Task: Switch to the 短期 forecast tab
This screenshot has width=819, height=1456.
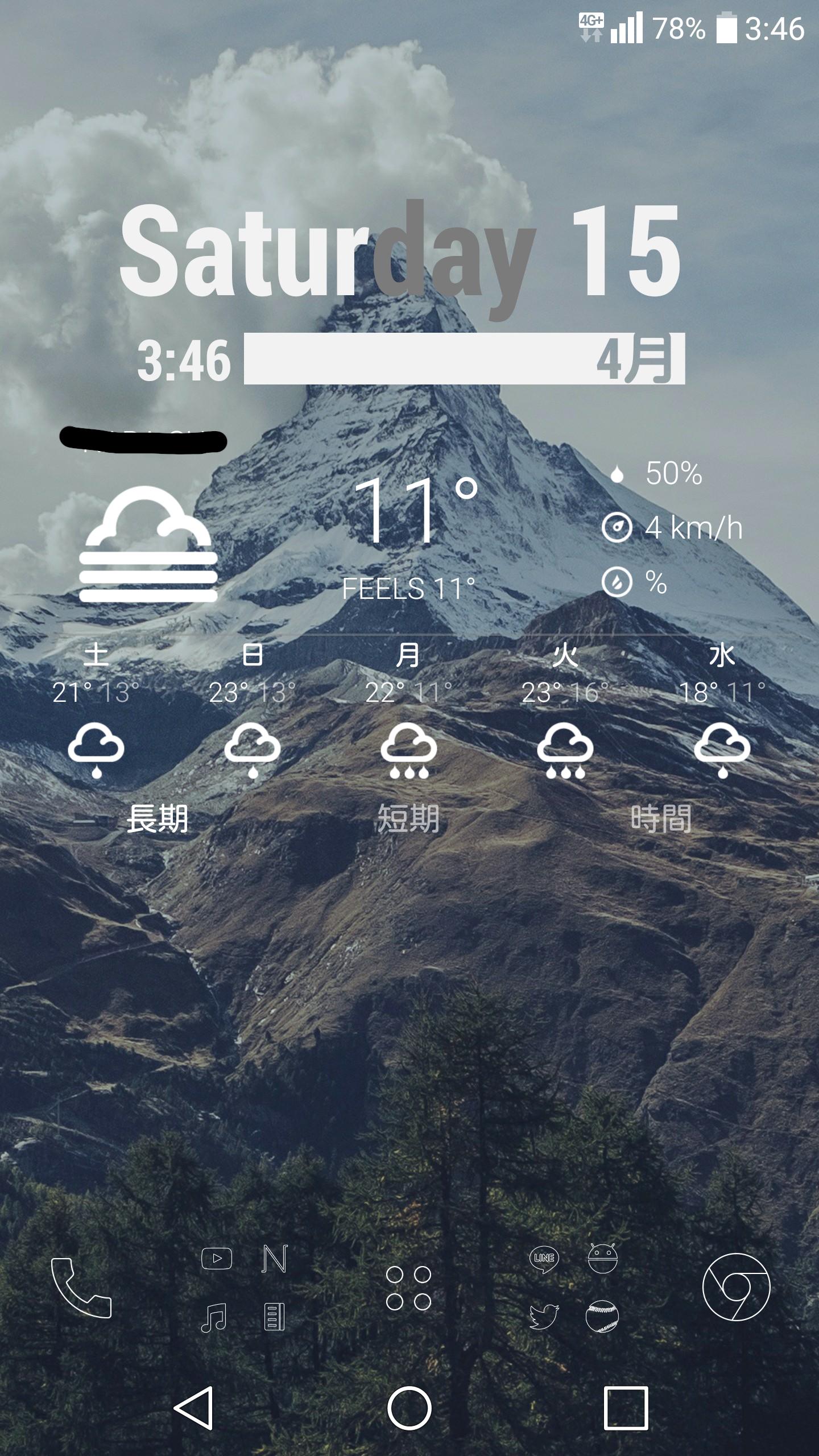Action: point(408,819)
